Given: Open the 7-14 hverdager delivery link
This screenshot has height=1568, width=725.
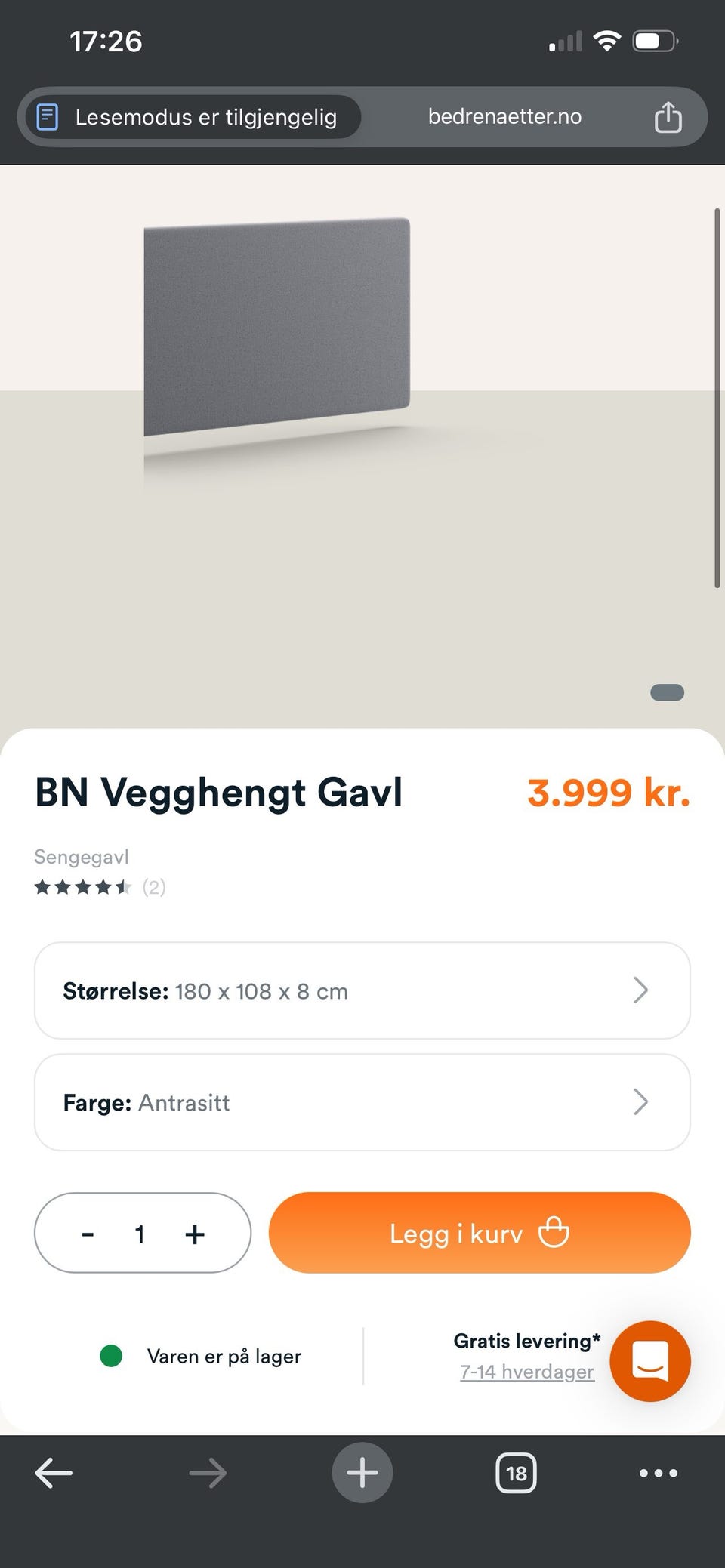Looking at the screenshot, I should (x=527, y=1371).
